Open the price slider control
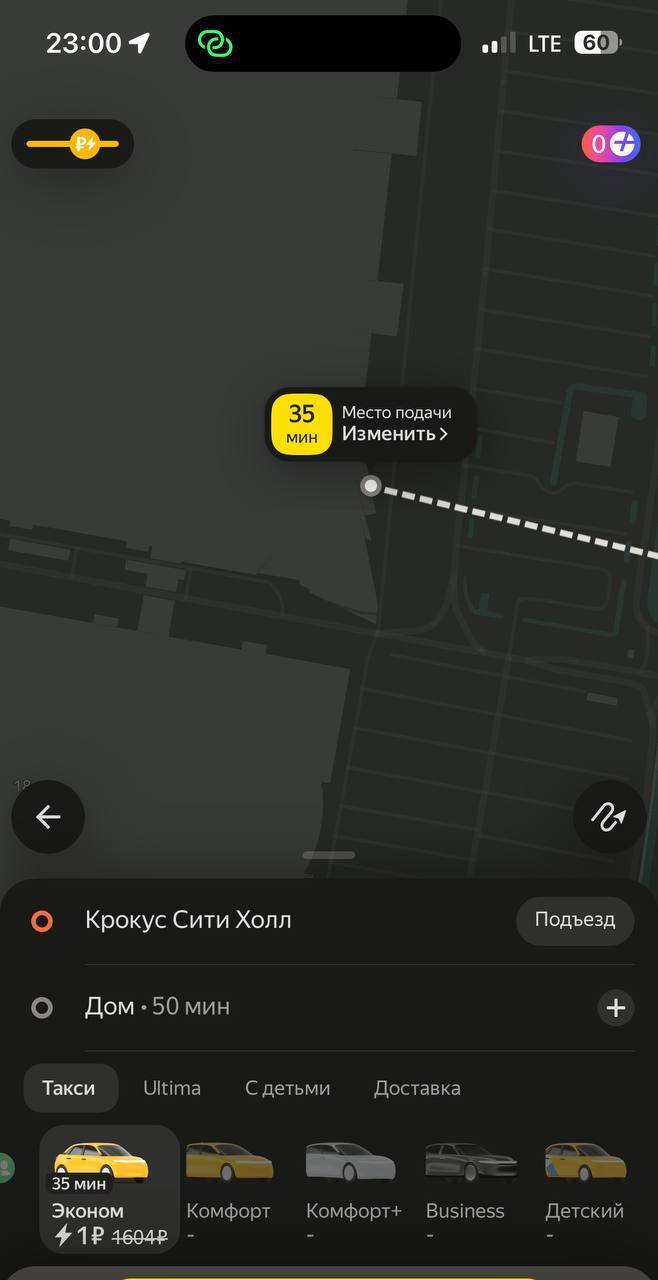This screenshot has height=1280, width=658. click(72, 144)
